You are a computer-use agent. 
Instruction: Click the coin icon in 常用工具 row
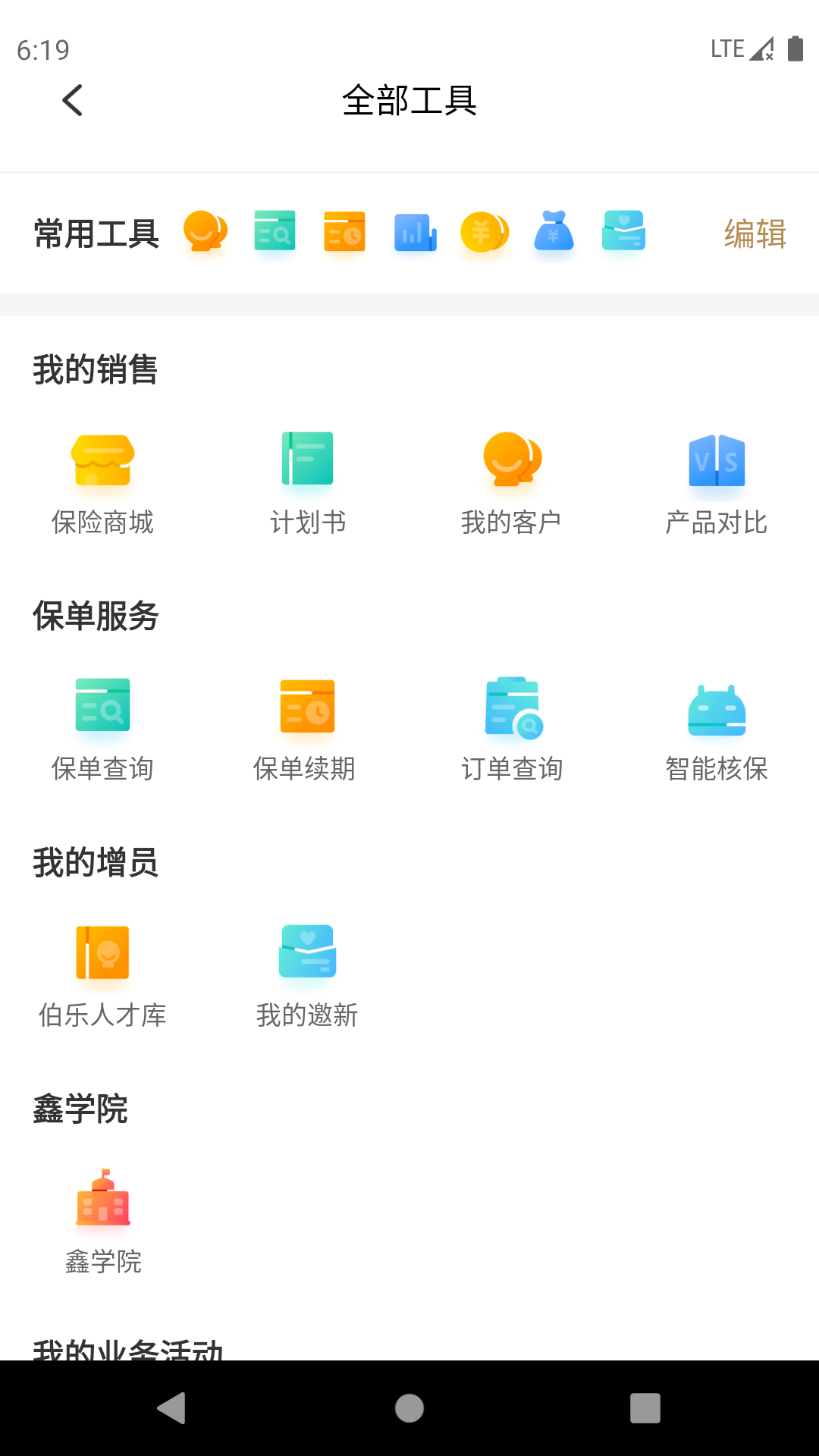pyautogui.click(x=484, y=233)
